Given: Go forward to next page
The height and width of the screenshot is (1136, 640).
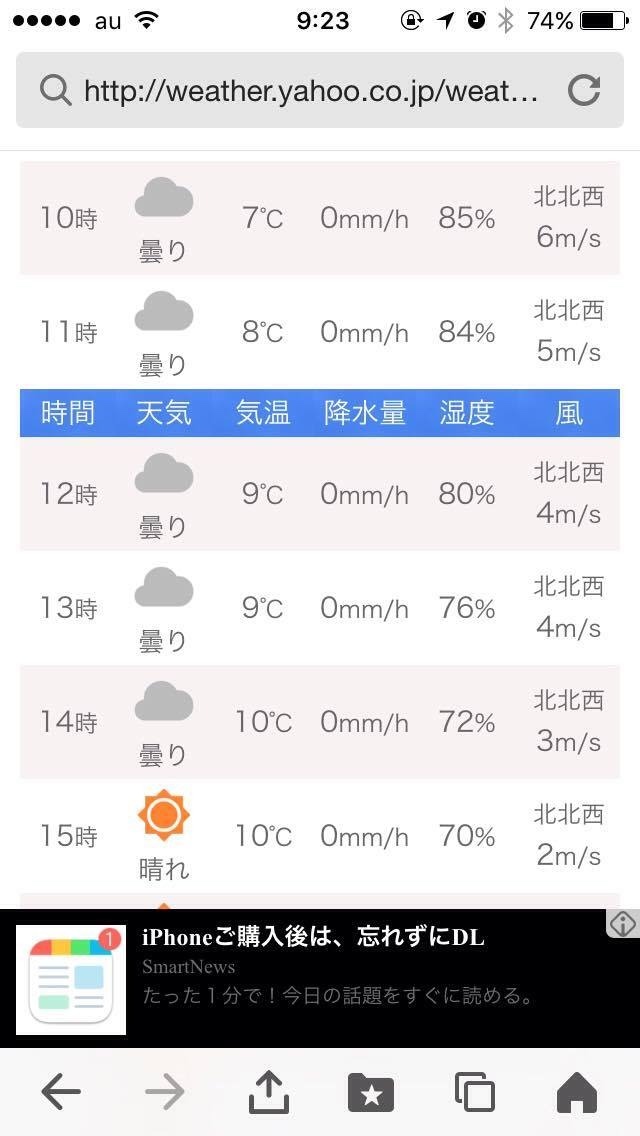Looking at the screenshot, I should 165,1092.
